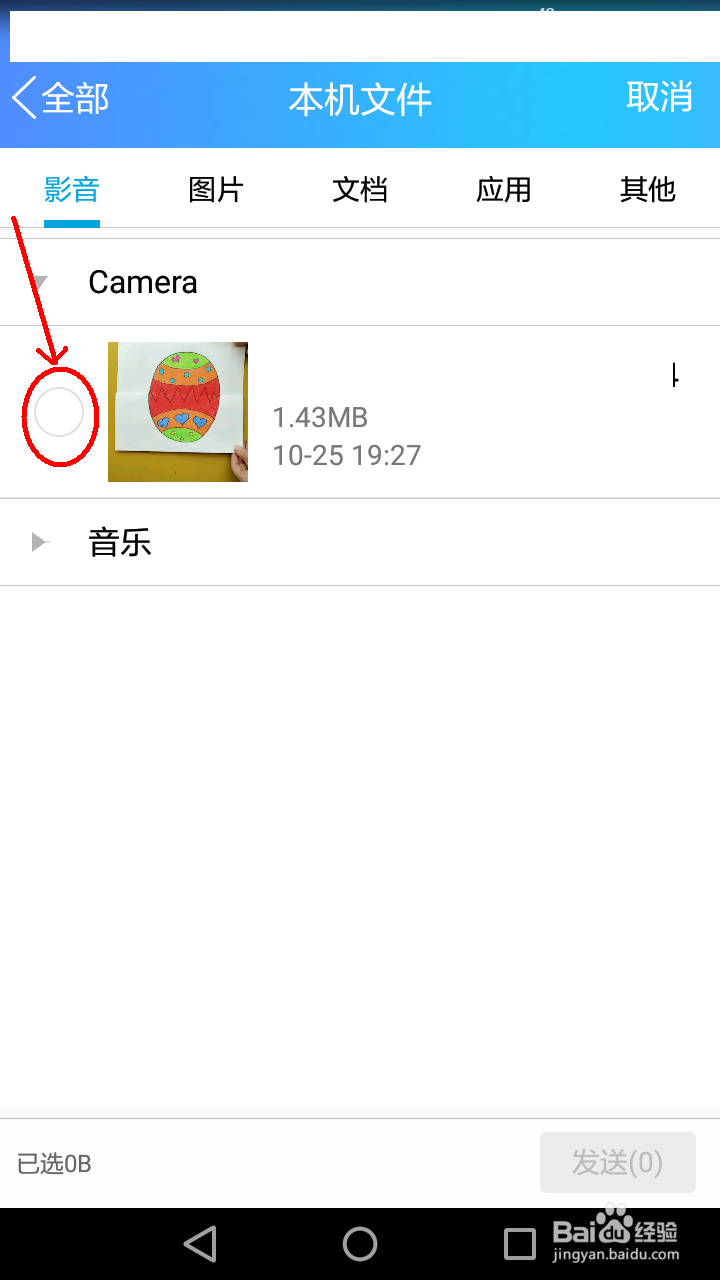Tap the collapsed arrow icon beside 音乐
720x1280 pixels.
tap(37, 542)
